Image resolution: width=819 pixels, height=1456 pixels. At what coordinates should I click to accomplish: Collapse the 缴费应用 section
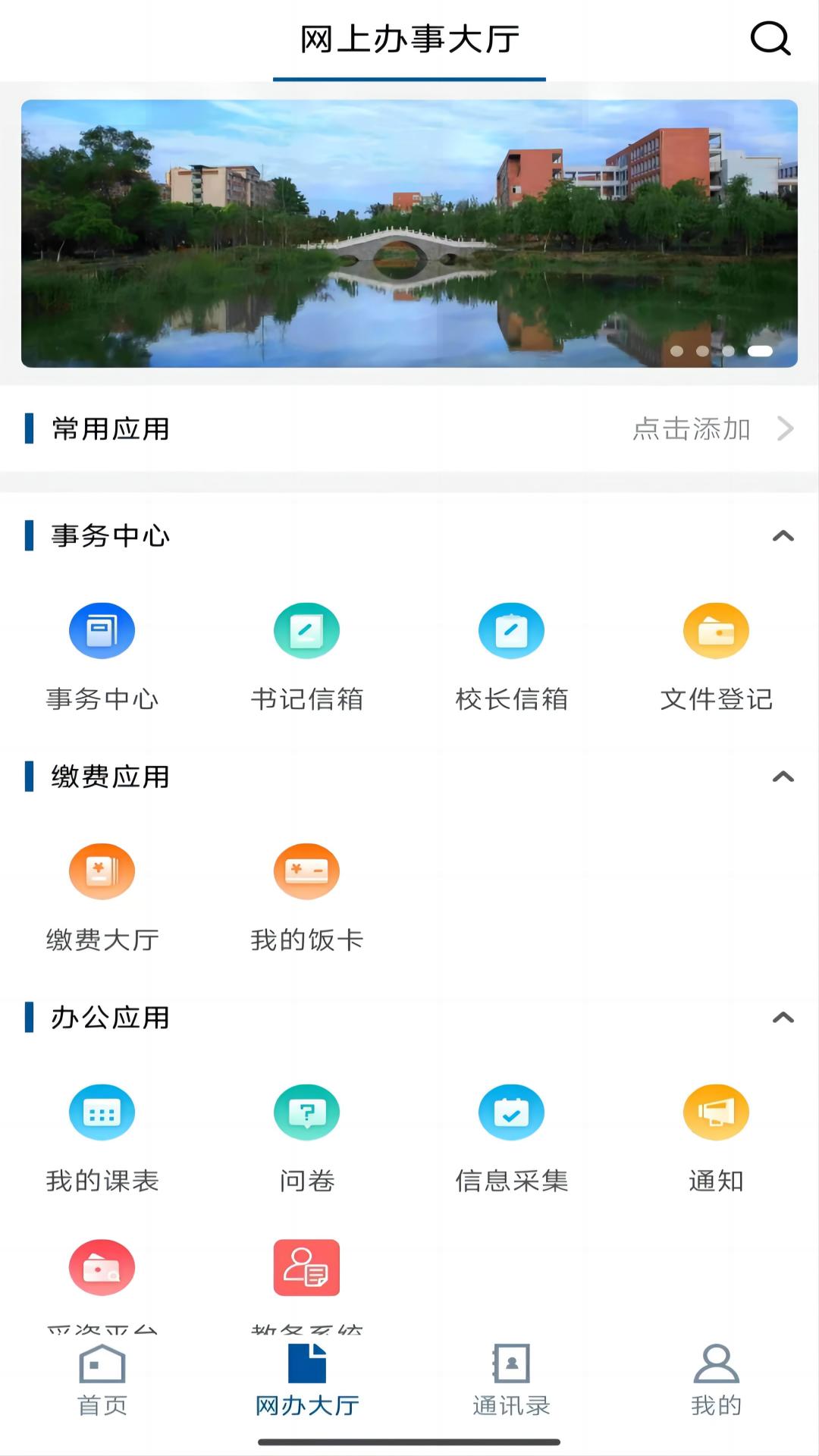pos(783,777)
